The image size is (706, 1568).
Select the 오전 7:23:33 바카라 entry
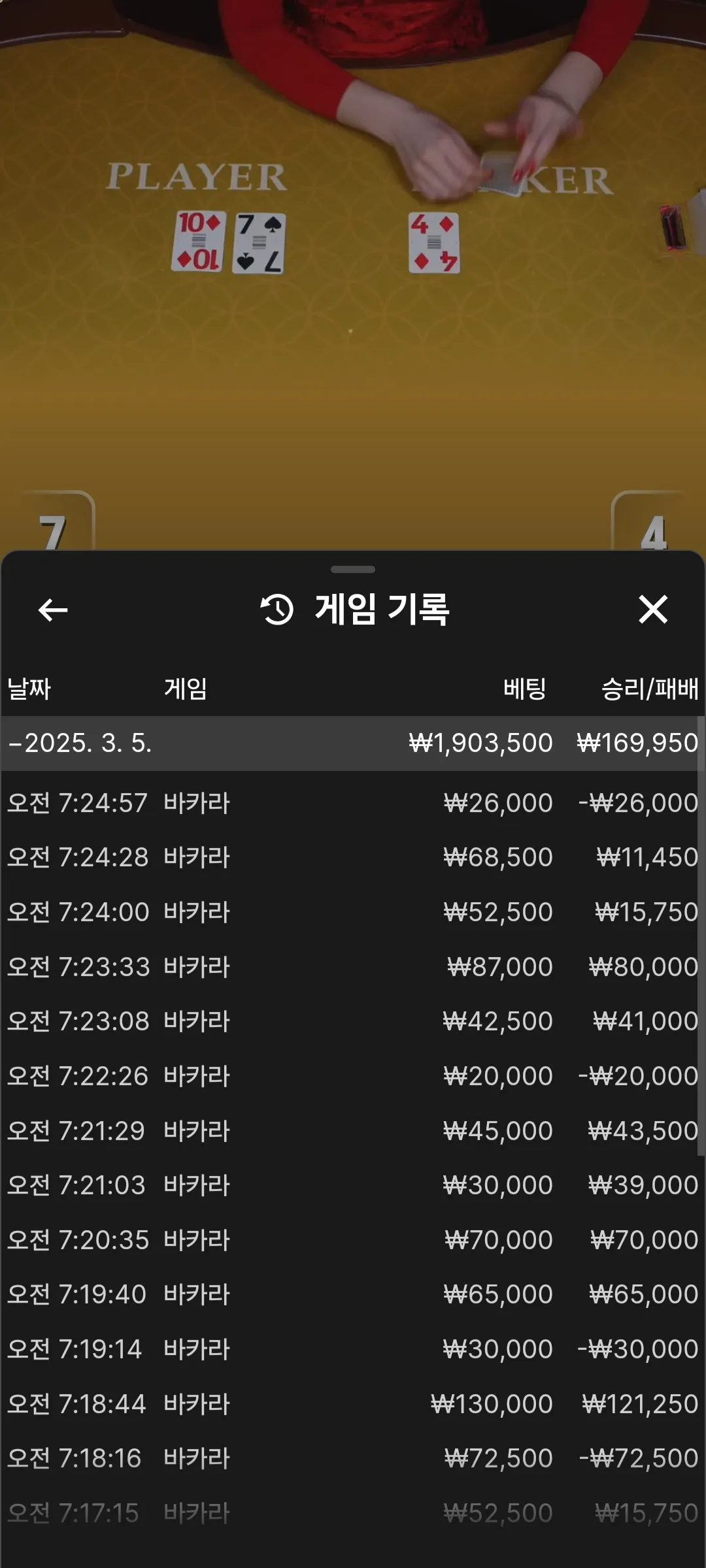click(353, 967)
